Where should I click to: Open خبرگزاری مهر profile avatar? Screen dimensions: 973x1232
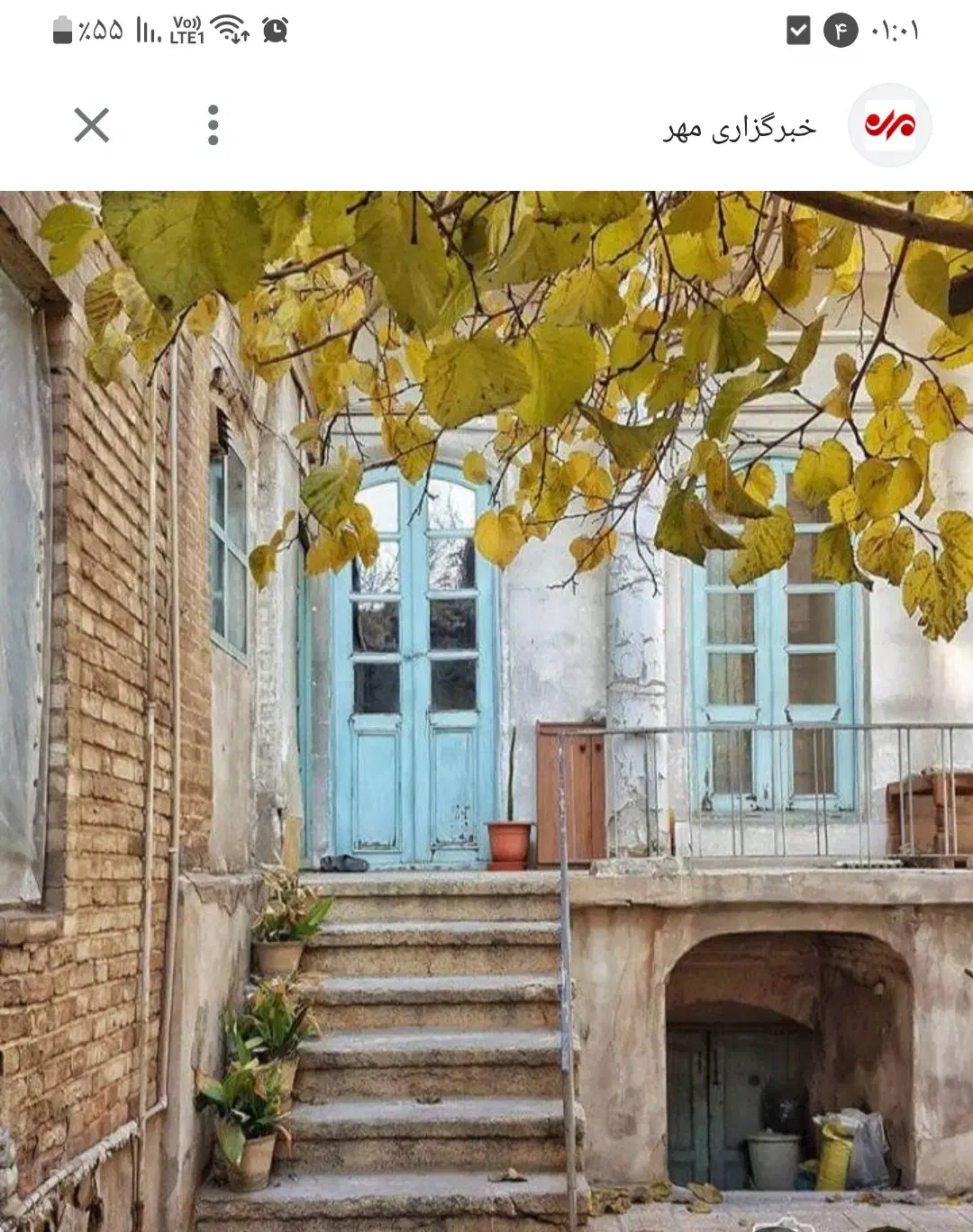coord(889,125)
